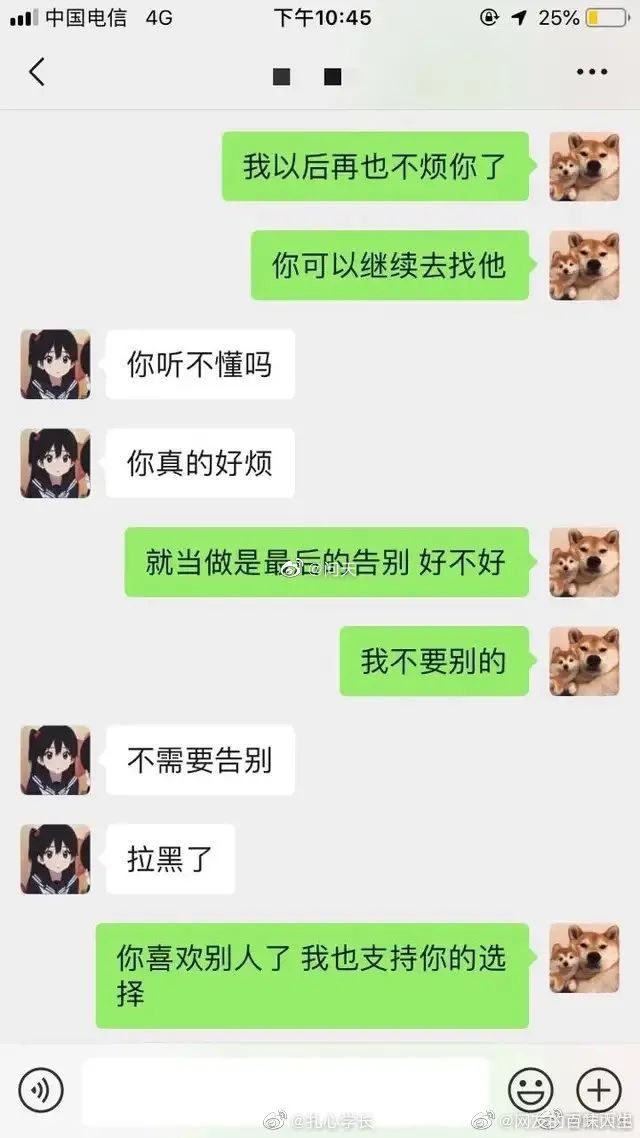
Task: Open dog avatar beside 我以后再也不烦你了
Action: [584, 166]
